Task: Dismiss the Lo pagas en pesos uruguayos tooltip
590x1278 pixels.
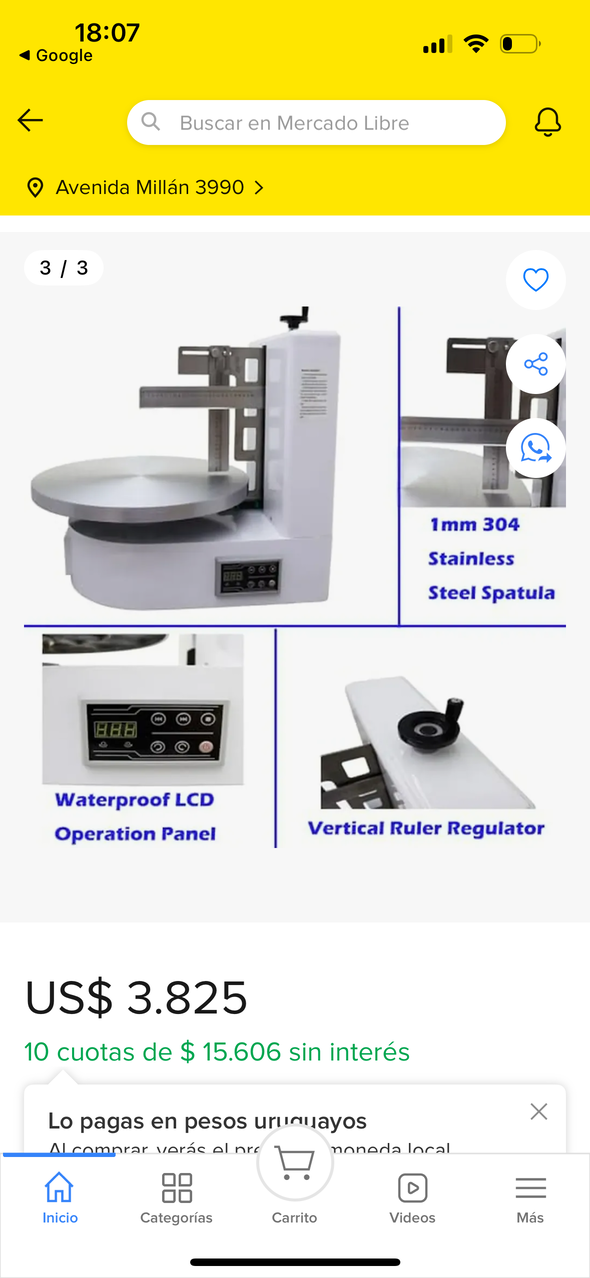Action: (x=539, y=1111)
